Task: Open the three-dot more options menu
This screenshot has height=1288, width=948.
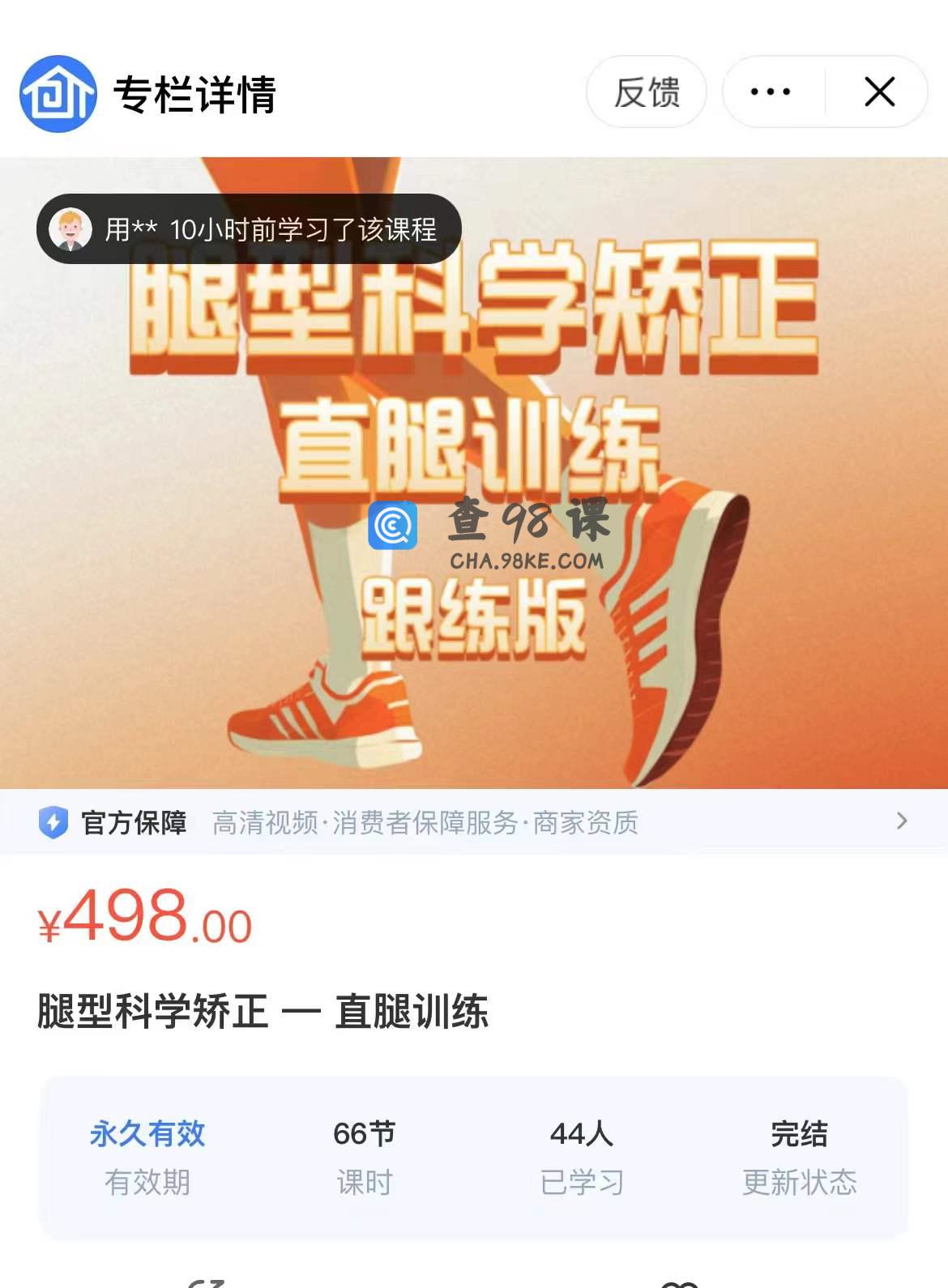Action: (x=771, y=92)
